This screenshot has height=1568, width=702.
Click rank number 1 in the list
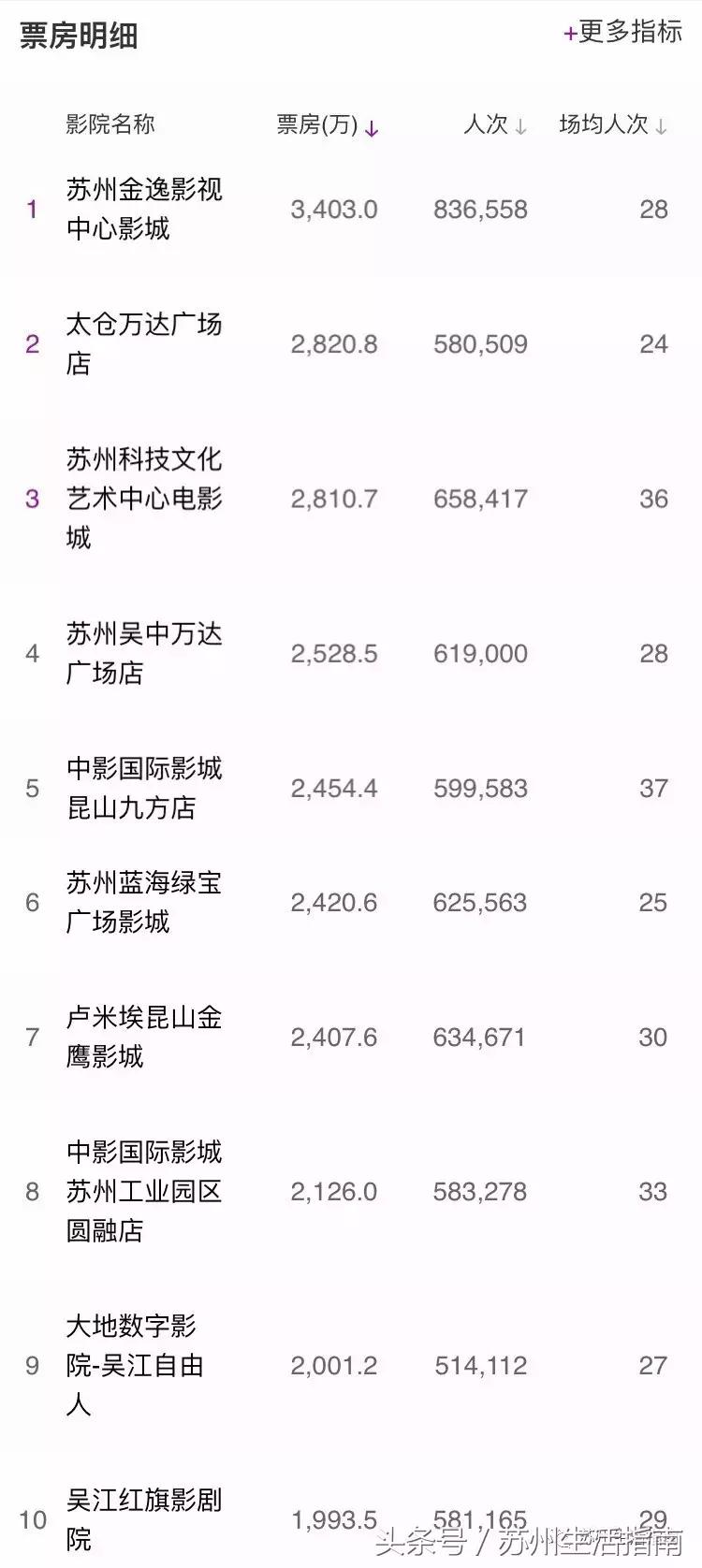pos(33,209)
